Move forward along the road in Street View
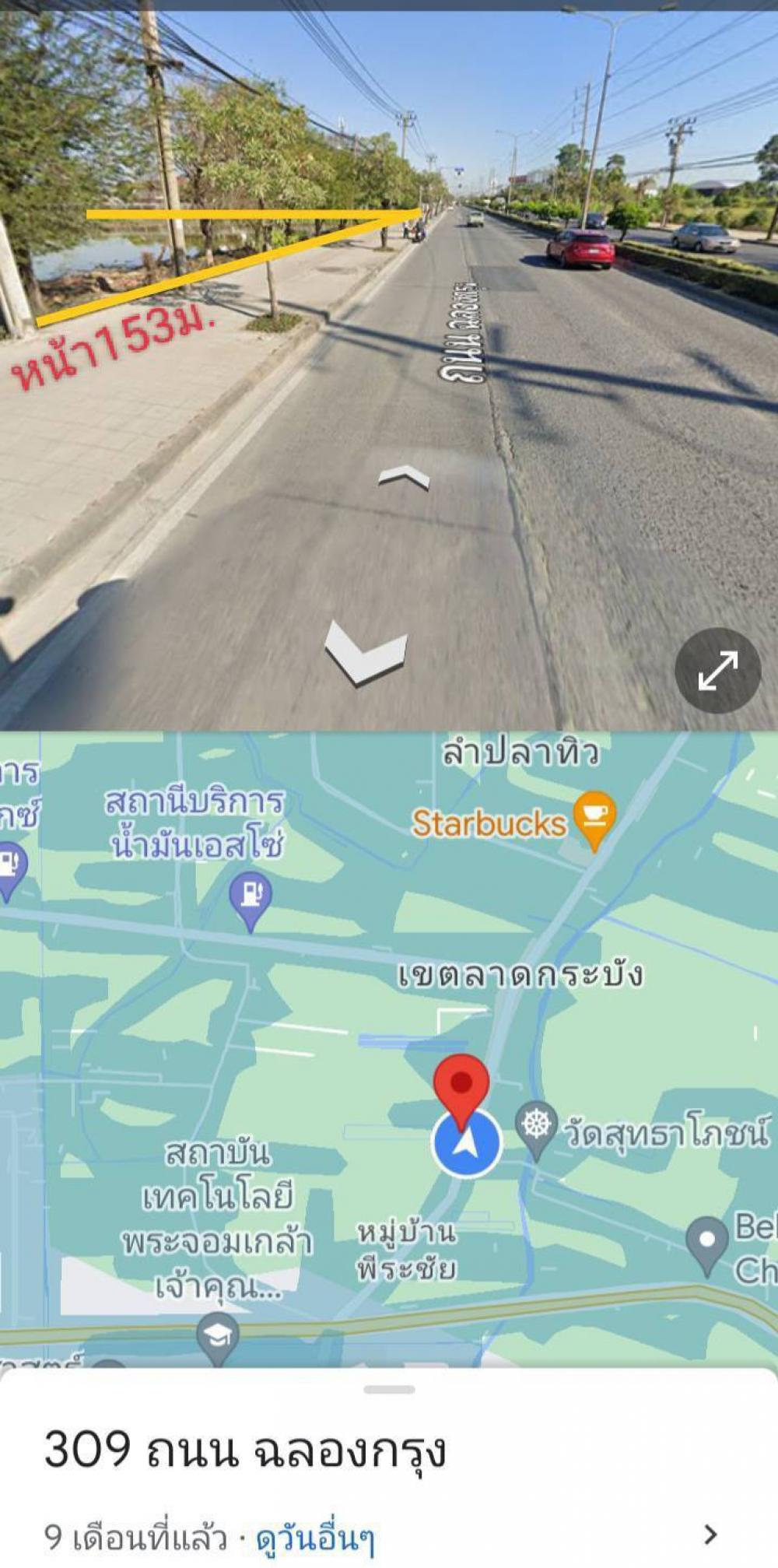This screenshot has height=1568, width=778. point(404,477)
